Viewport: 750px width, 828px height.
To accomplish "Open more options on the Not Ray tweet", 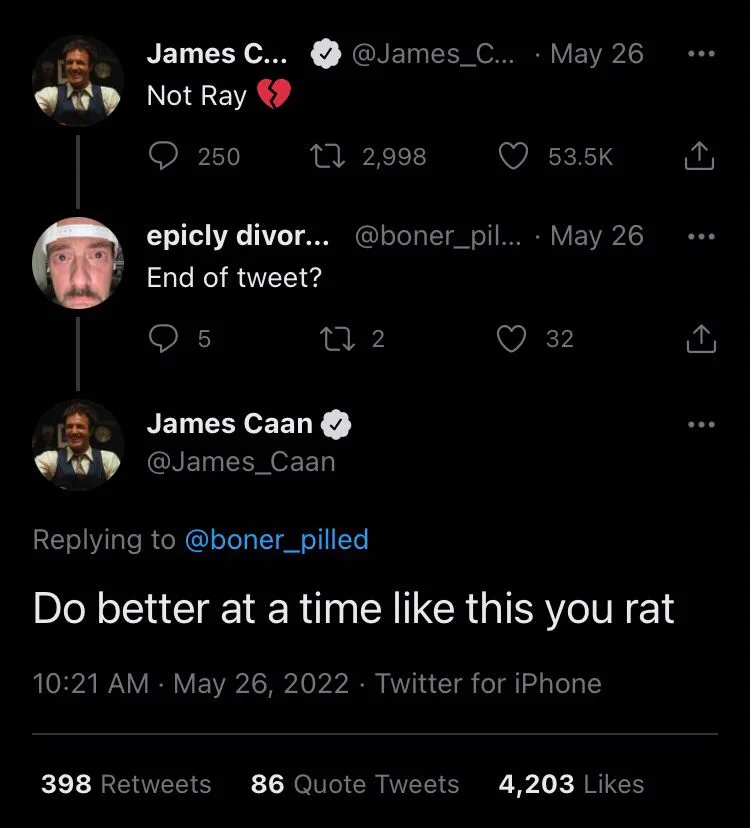I will 701,54.
